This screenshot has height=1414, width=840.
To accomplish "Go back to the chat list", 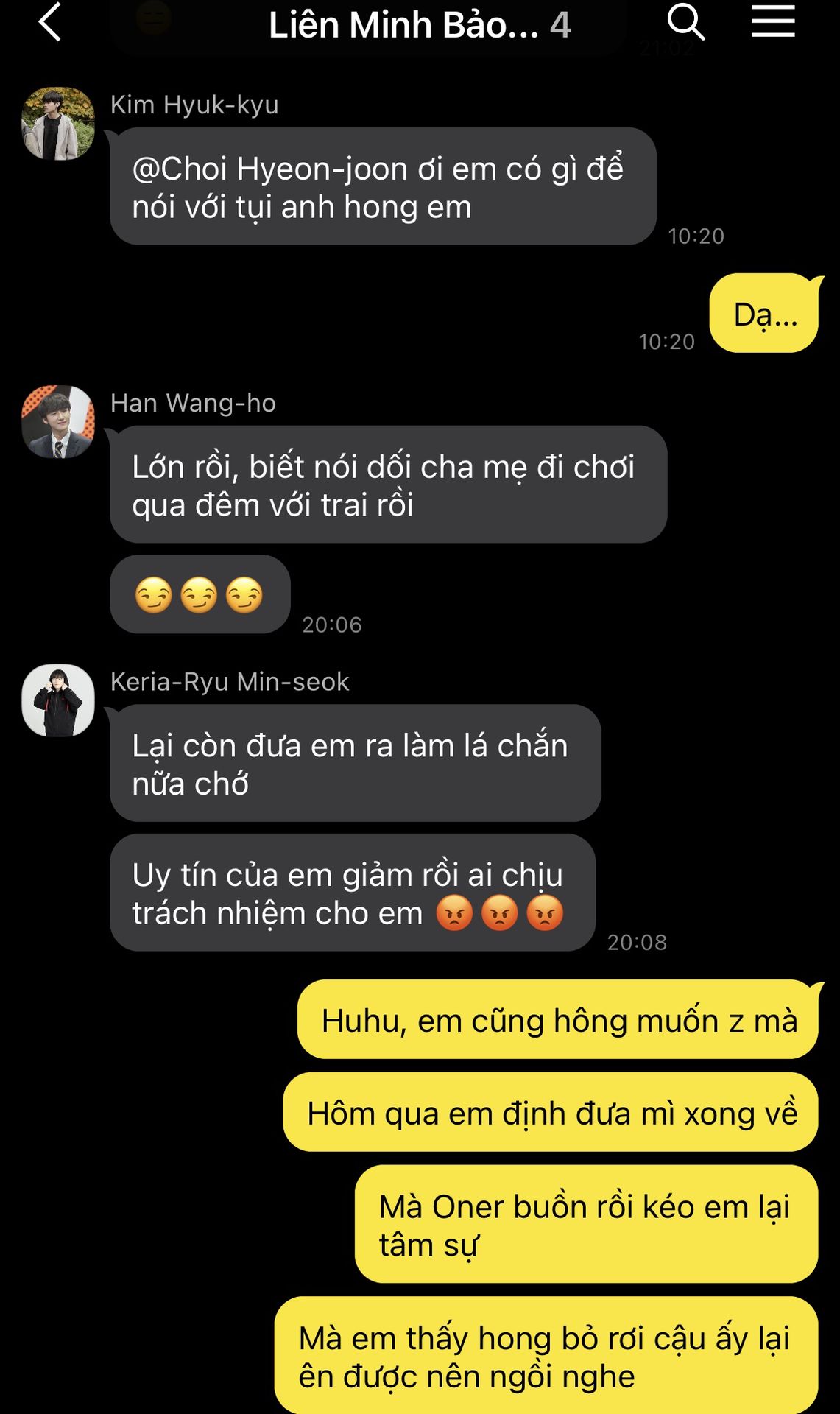I will pos(49,22).
